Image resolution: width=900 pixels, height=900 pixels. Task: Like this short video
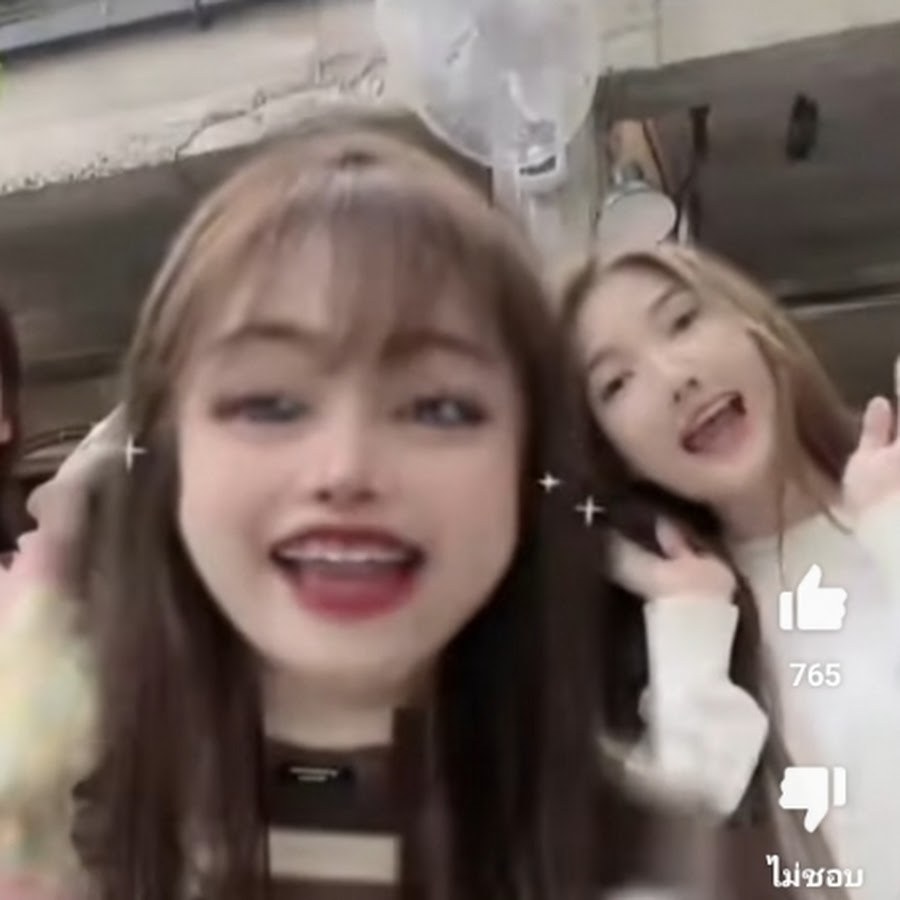(x=812, y=601)
